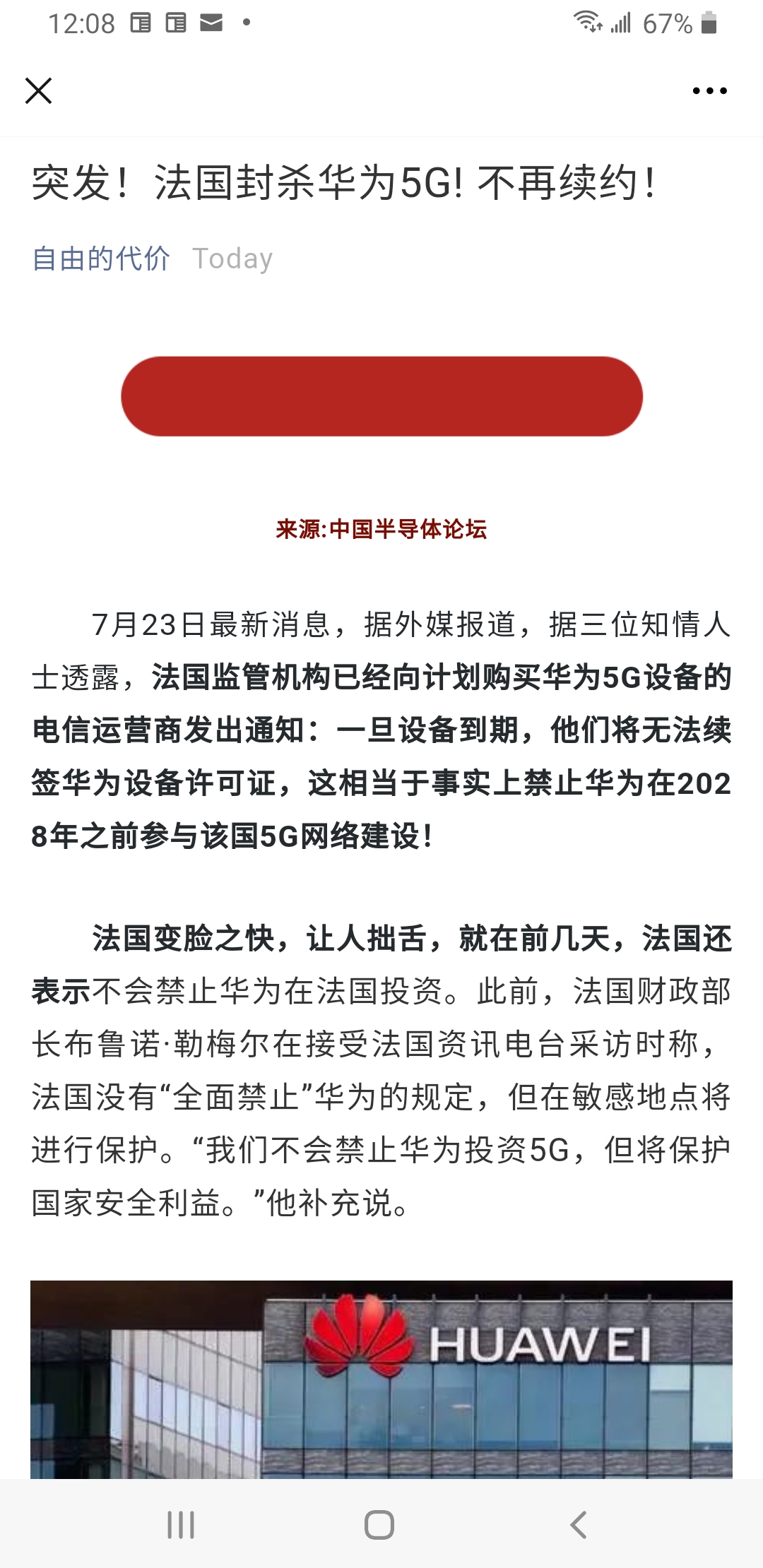Screen dimensions: 763x1568
Task: Play the audio using the red player bar
Action: coord(381,396)
